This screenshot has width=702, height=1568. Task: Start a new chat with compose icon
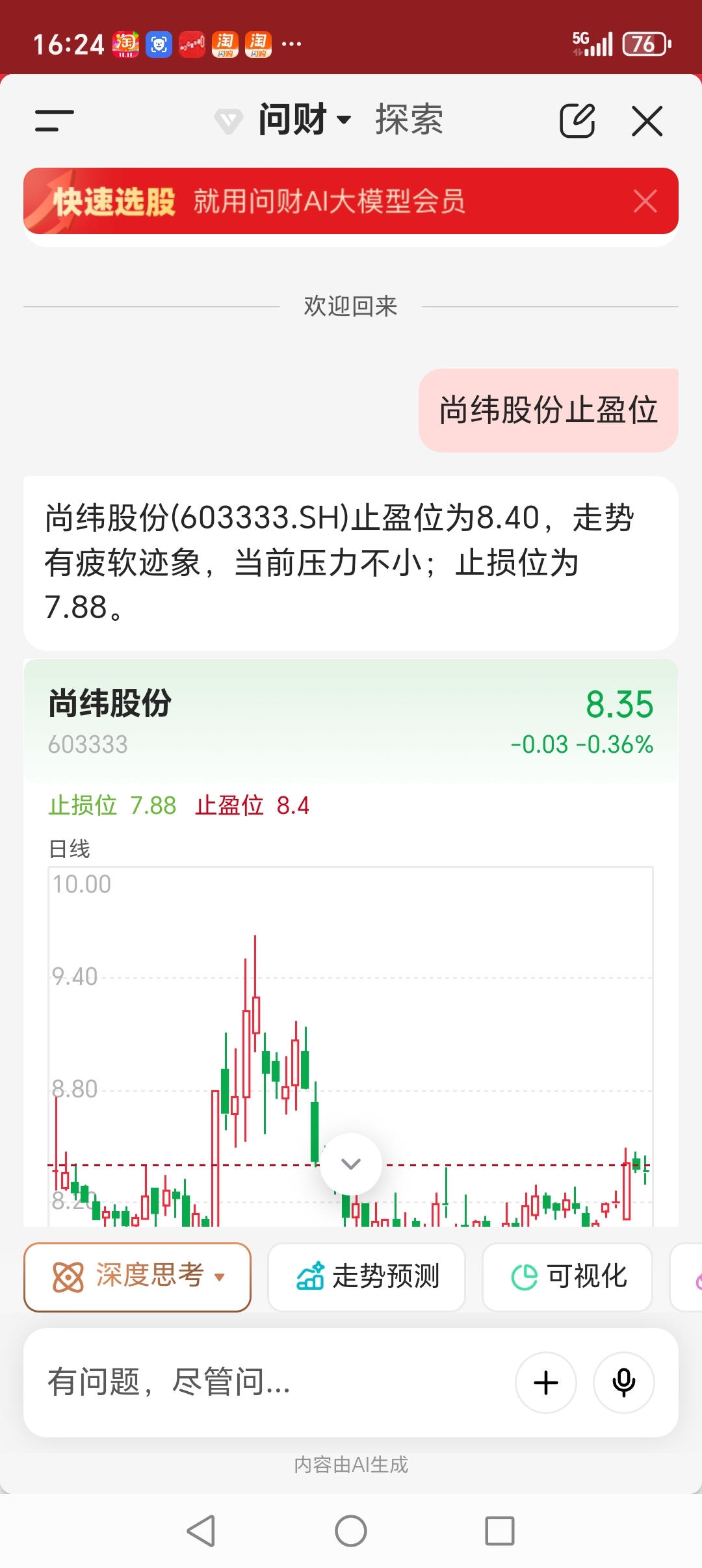[577, 120]
